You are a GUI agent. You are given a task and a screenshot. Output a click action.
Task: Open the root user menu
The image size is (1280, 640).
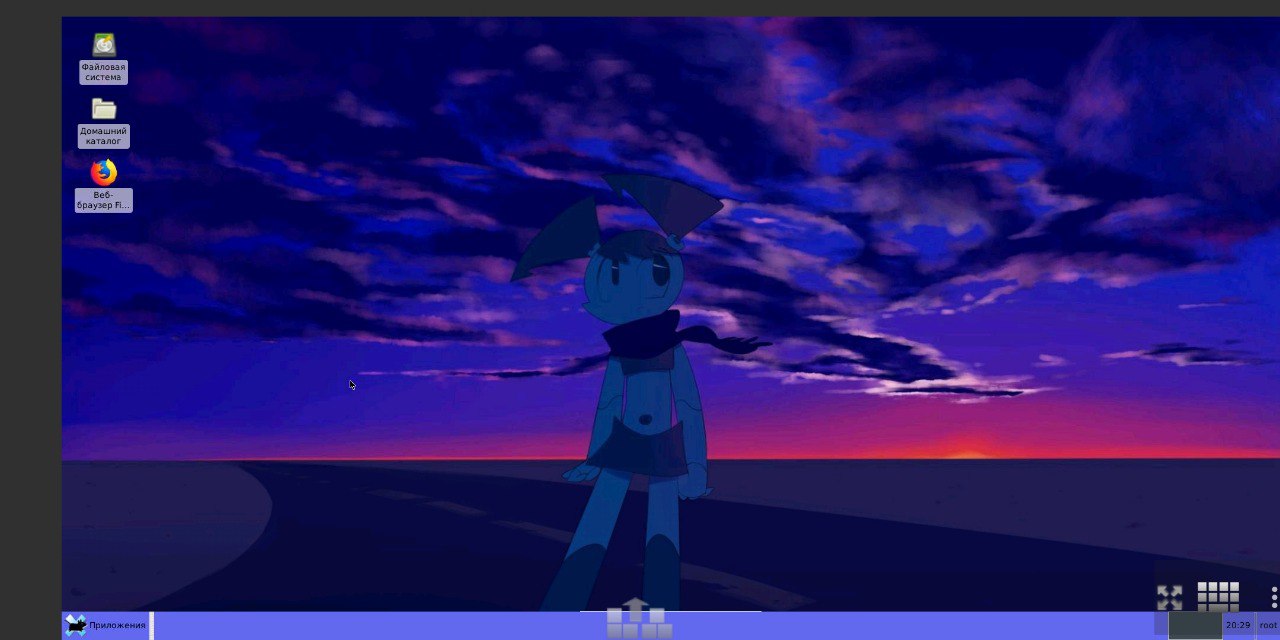1268,625
